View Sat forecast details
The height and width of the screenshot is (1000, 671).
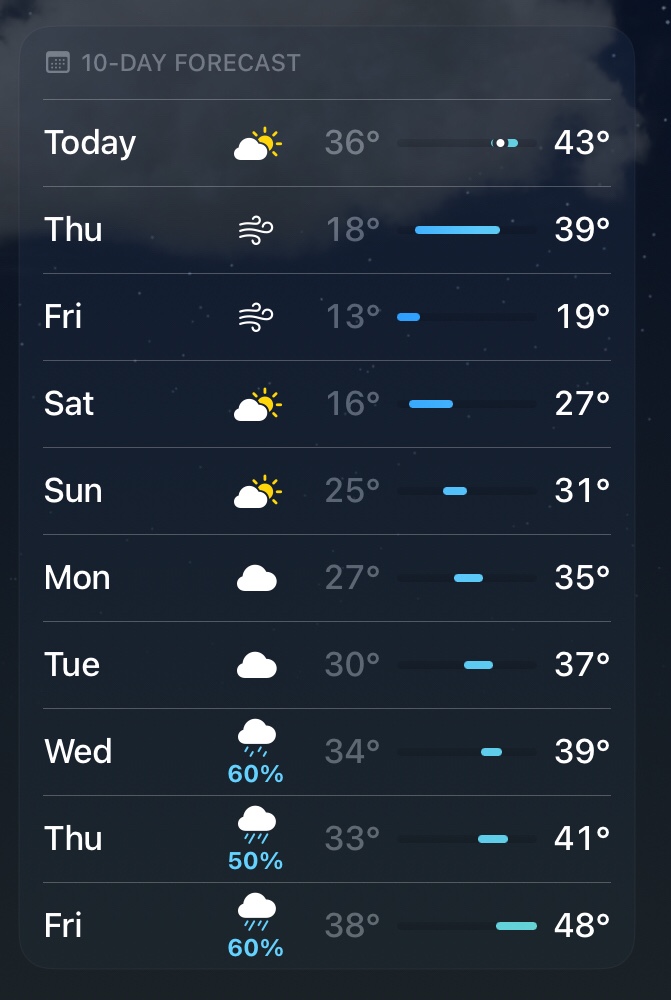[326, 404]
